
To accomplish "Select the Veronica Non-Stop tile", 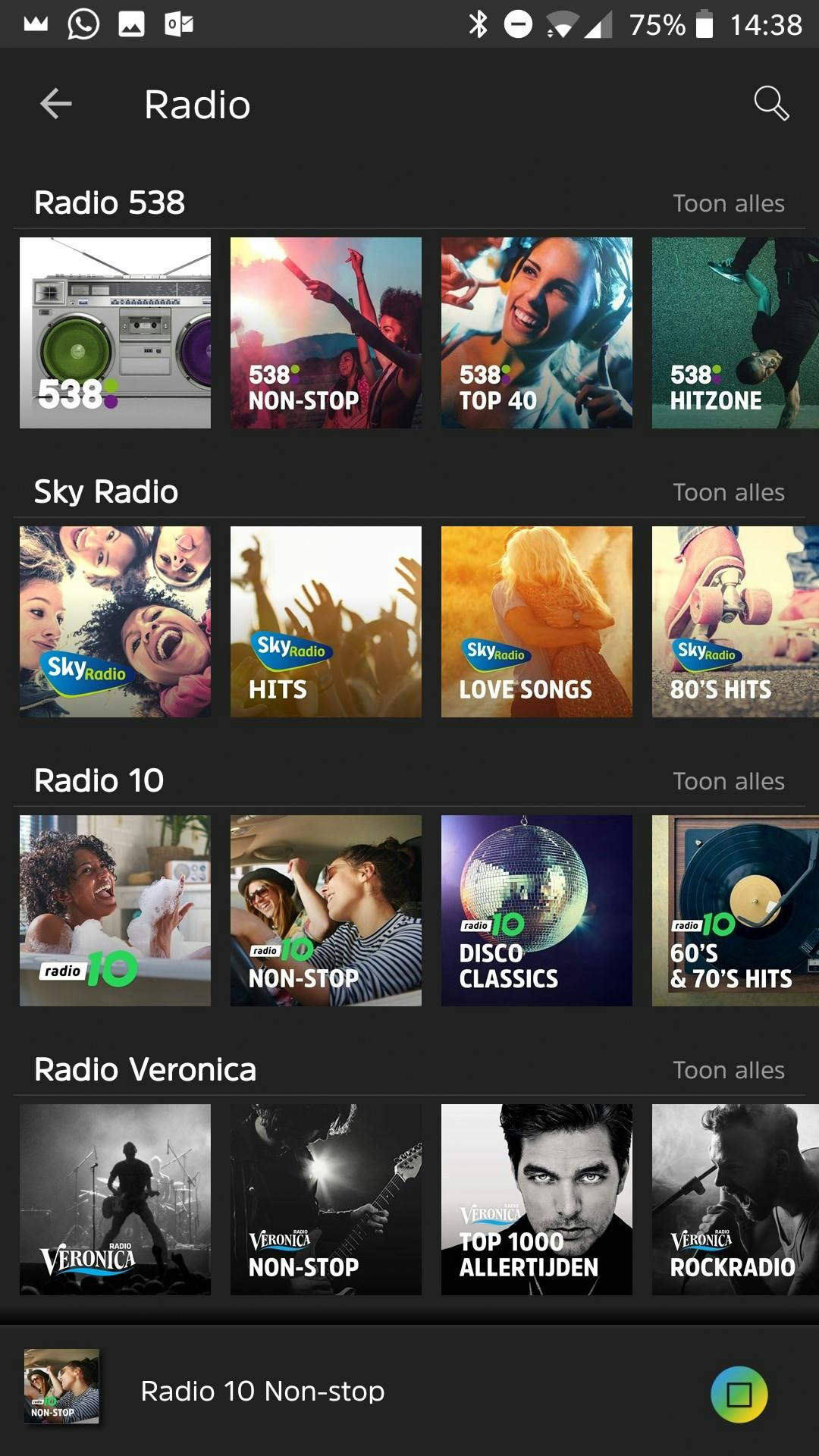I will pos(326,1200).
